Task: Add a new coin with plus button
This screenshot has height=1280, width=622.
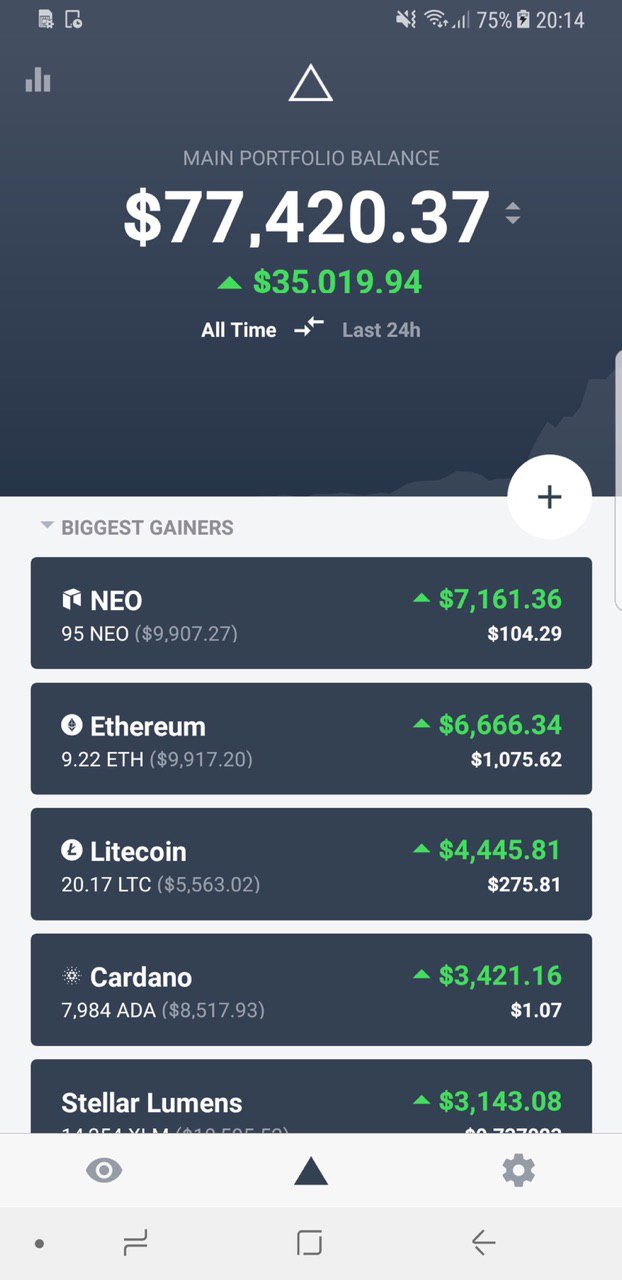Action: click(549, 497)
